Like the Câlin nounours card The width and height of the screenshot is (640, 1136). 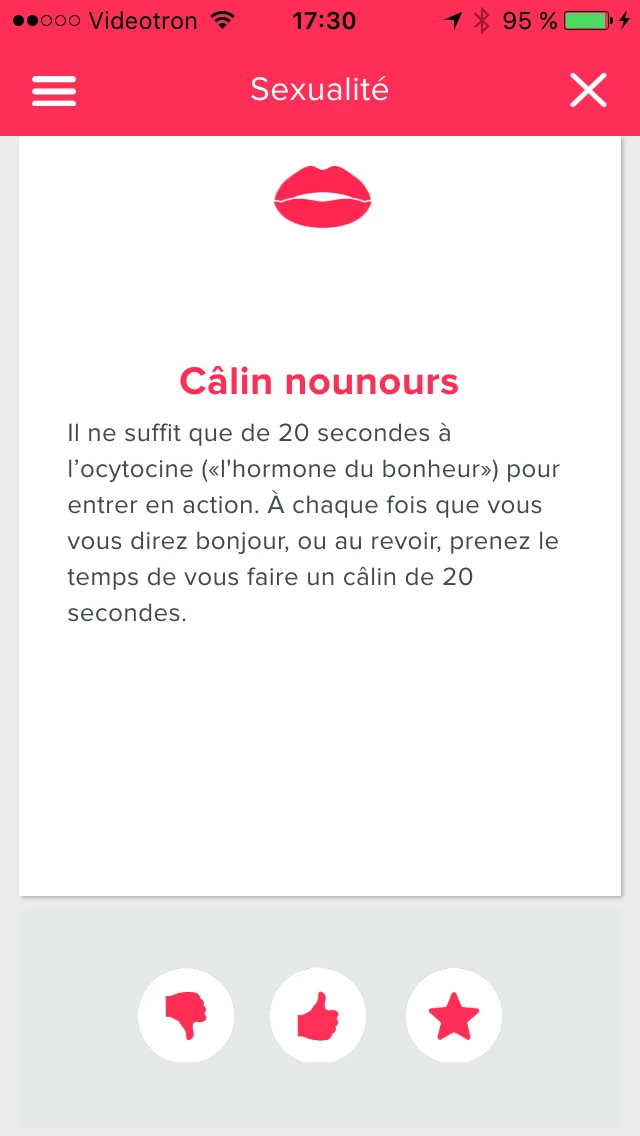coord(318,1016)
